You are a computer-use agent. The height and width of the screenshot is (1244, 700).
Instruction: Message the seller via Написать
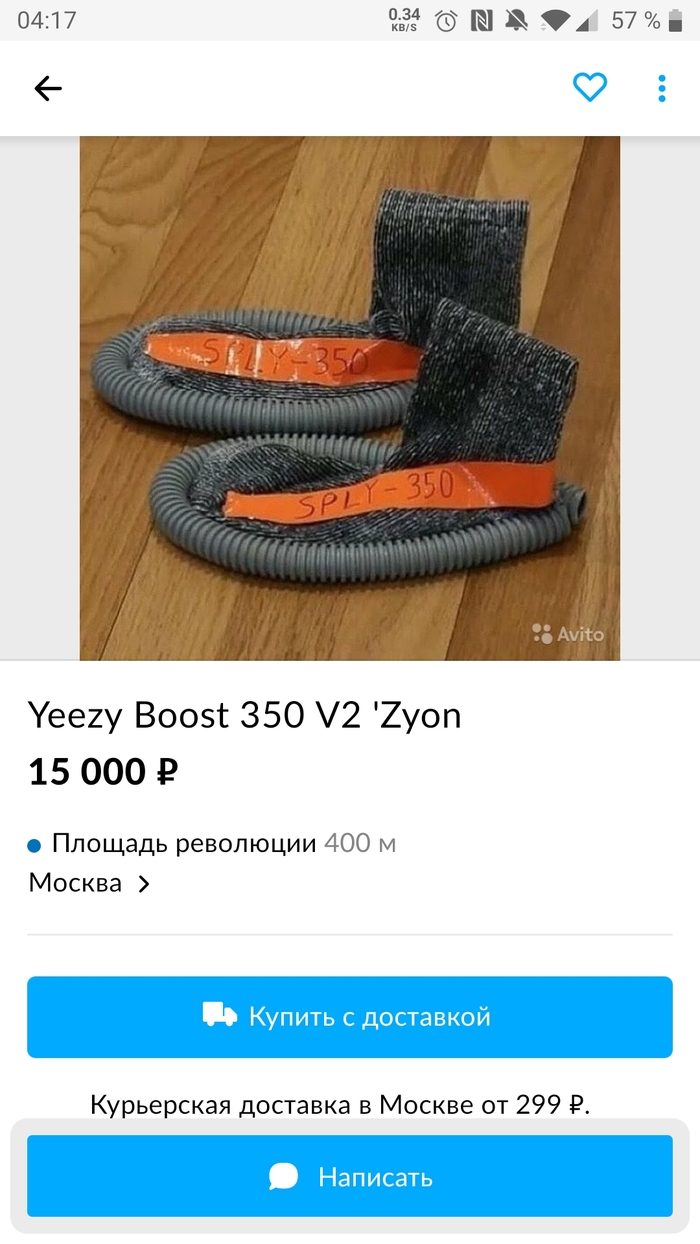[x=350, y=1176]
